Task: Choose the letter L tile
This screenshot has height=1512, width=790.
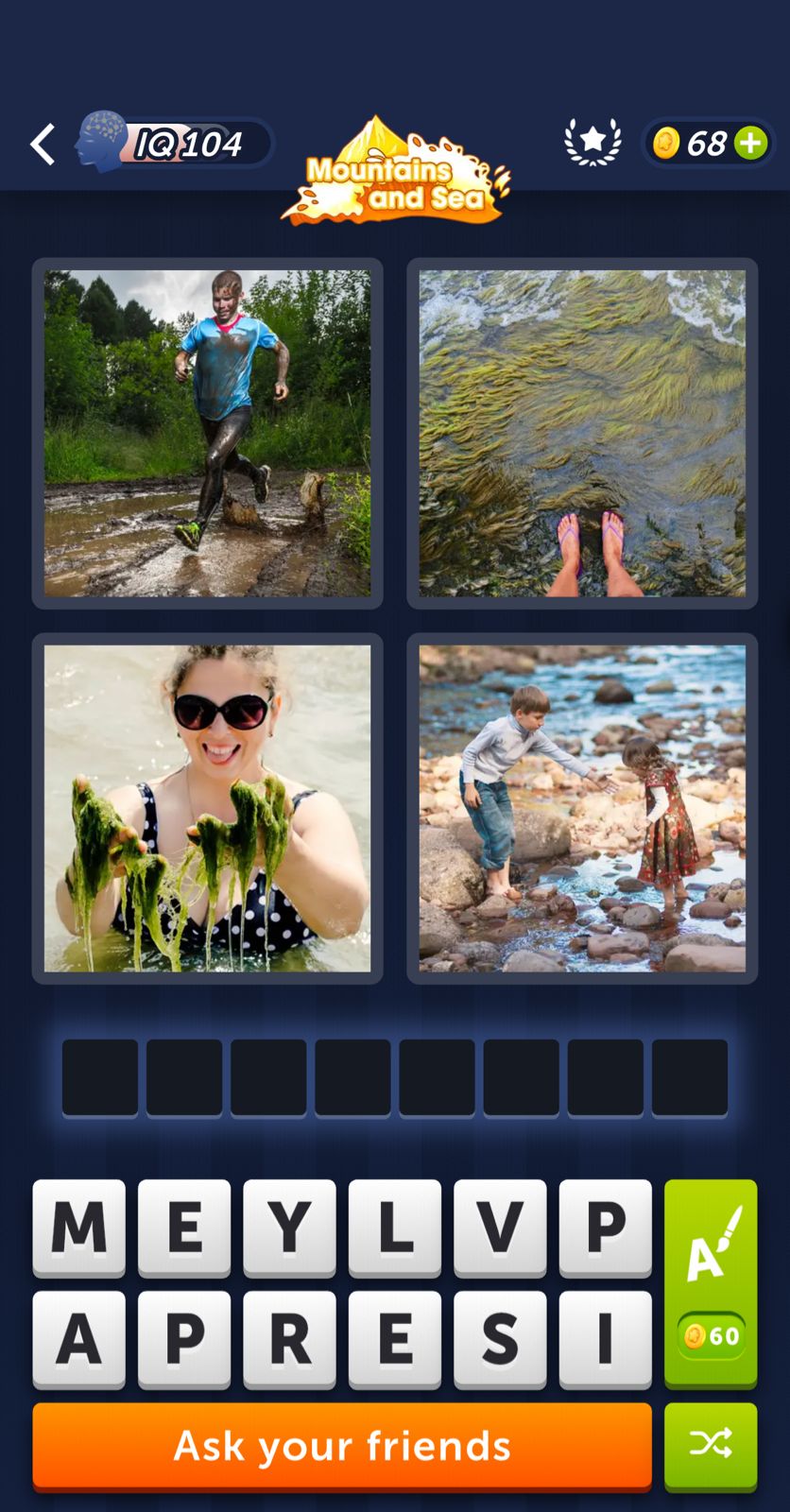Action: pos(395,1227)
